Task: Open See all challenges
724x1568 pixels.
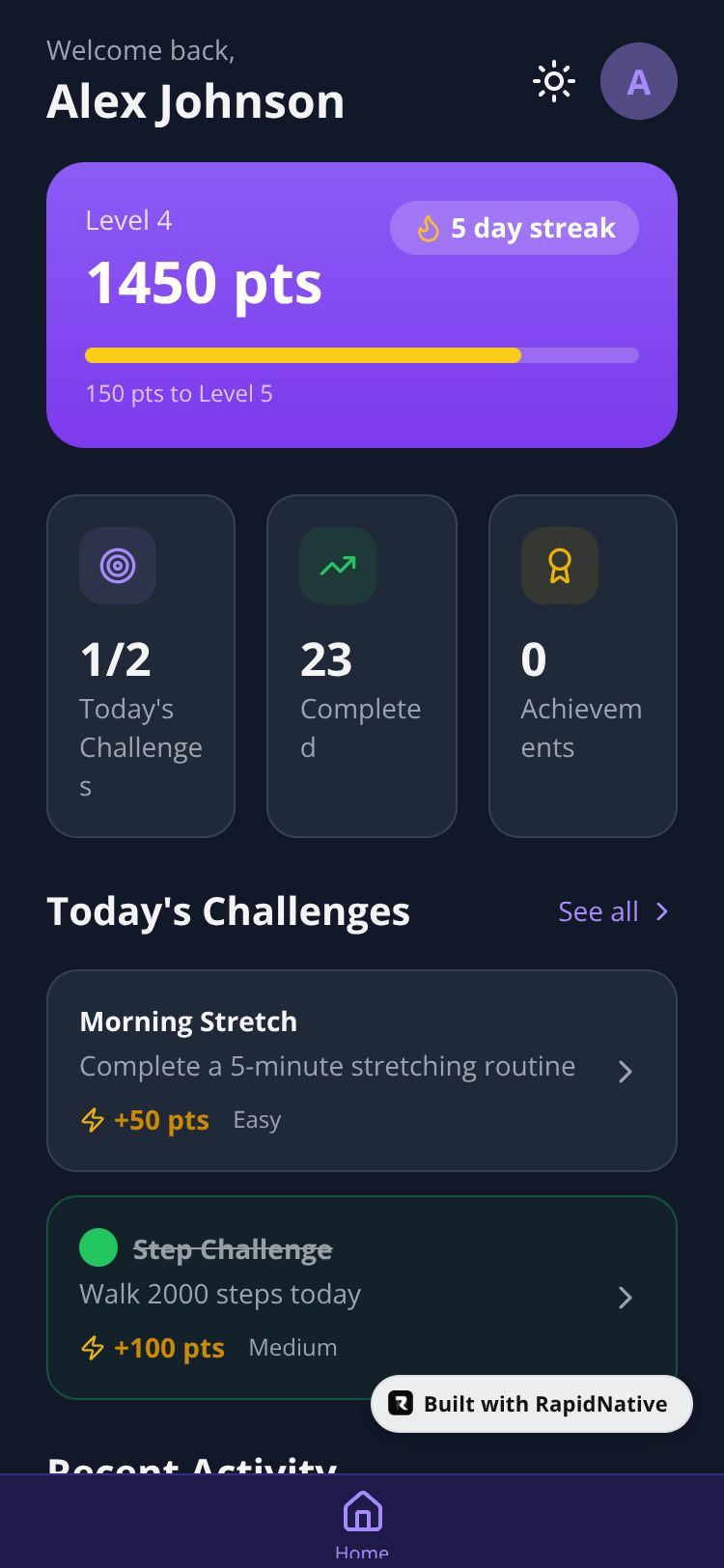Action: coord(613,911)
